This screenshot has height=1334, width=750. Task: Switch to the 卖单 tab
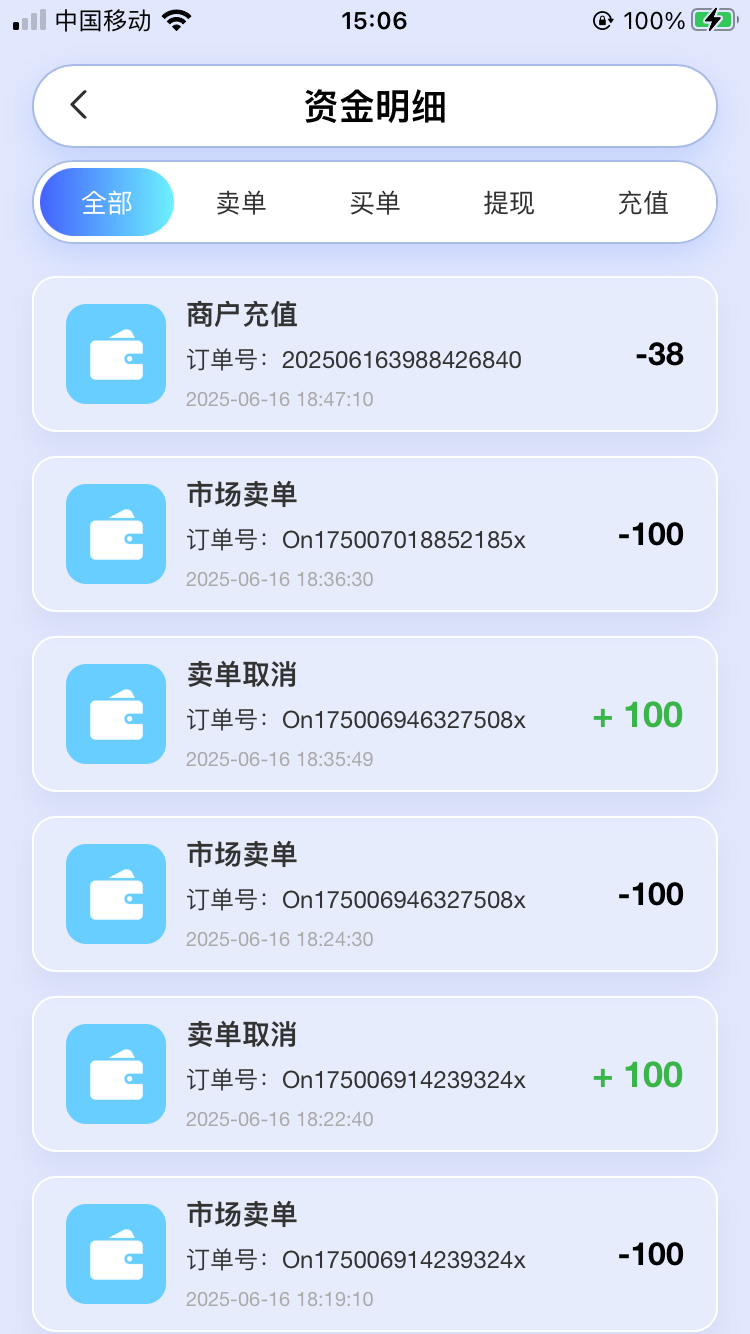click(241, 203)
